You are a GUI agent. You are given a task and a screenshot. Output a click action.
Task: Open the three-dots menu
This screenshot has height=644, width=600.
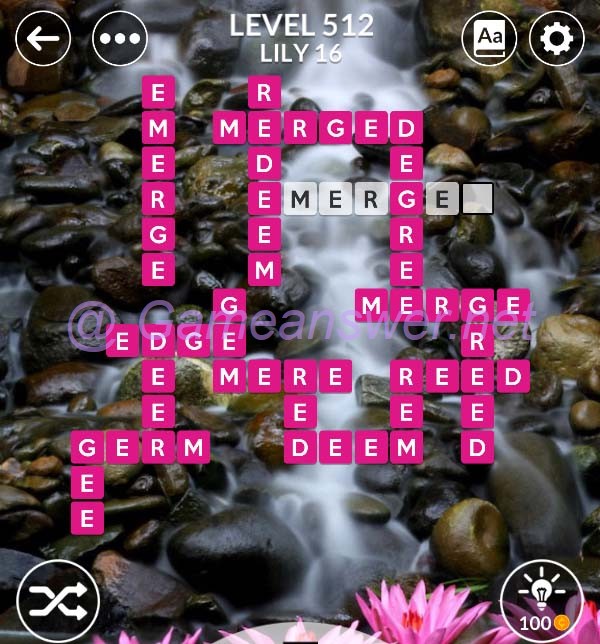(119, 39)
